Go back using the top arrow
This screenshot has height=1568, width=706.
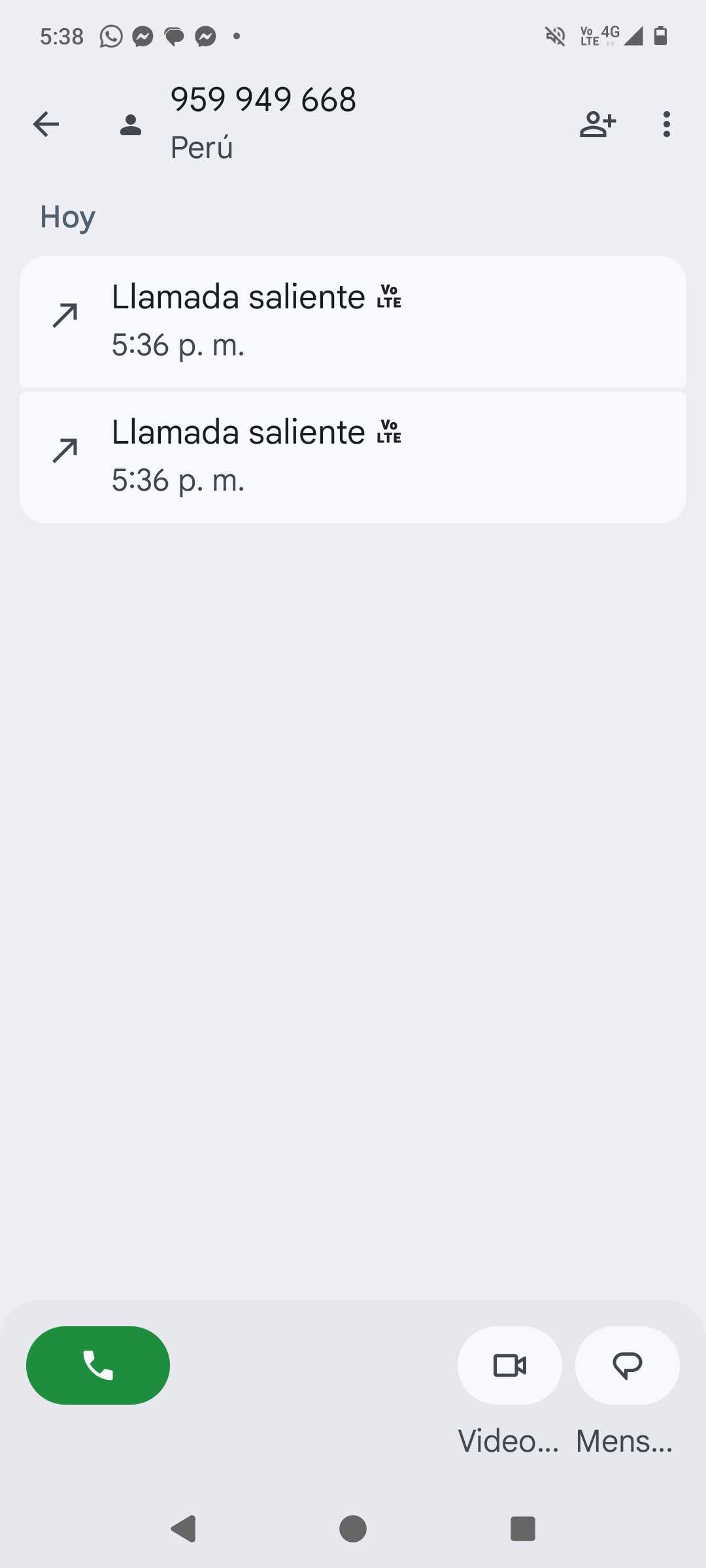tap(46, 124)
